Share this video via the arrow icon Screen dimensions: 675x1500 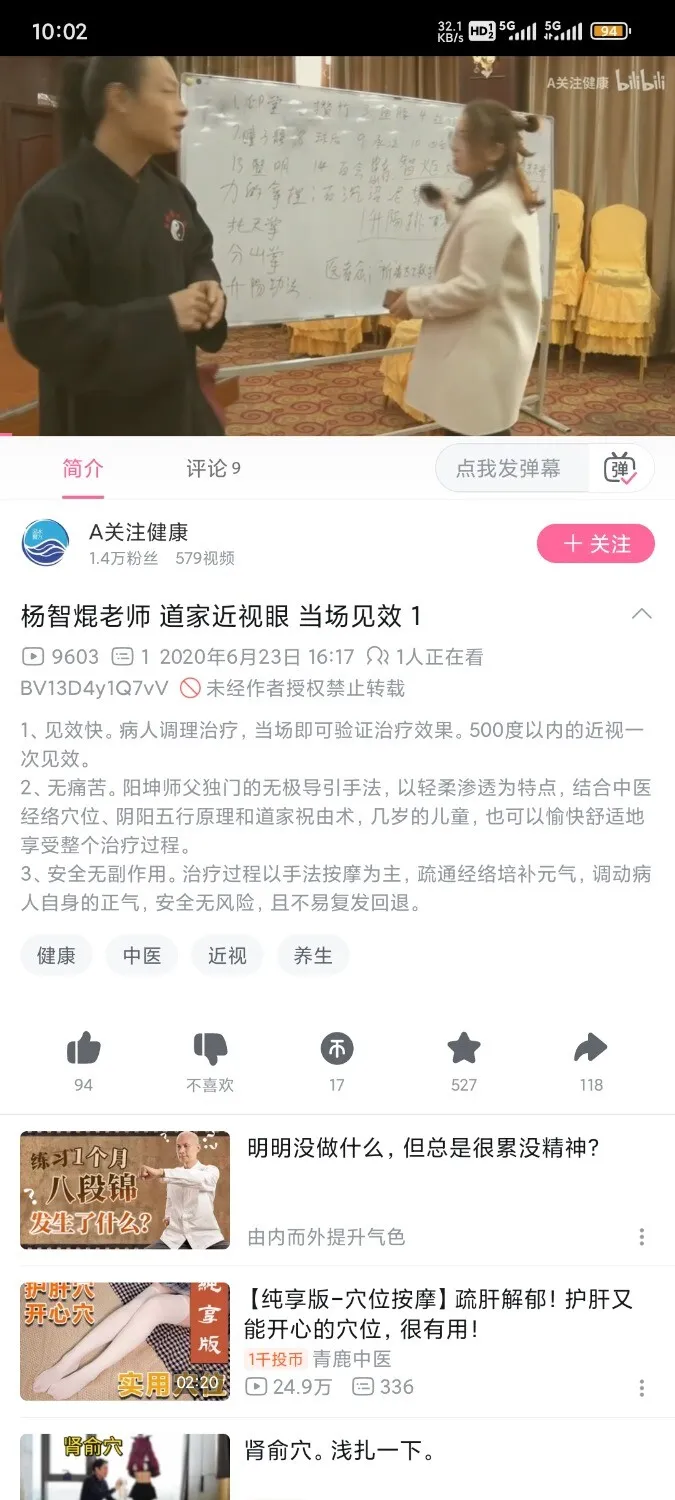(x=591, y=1050)
